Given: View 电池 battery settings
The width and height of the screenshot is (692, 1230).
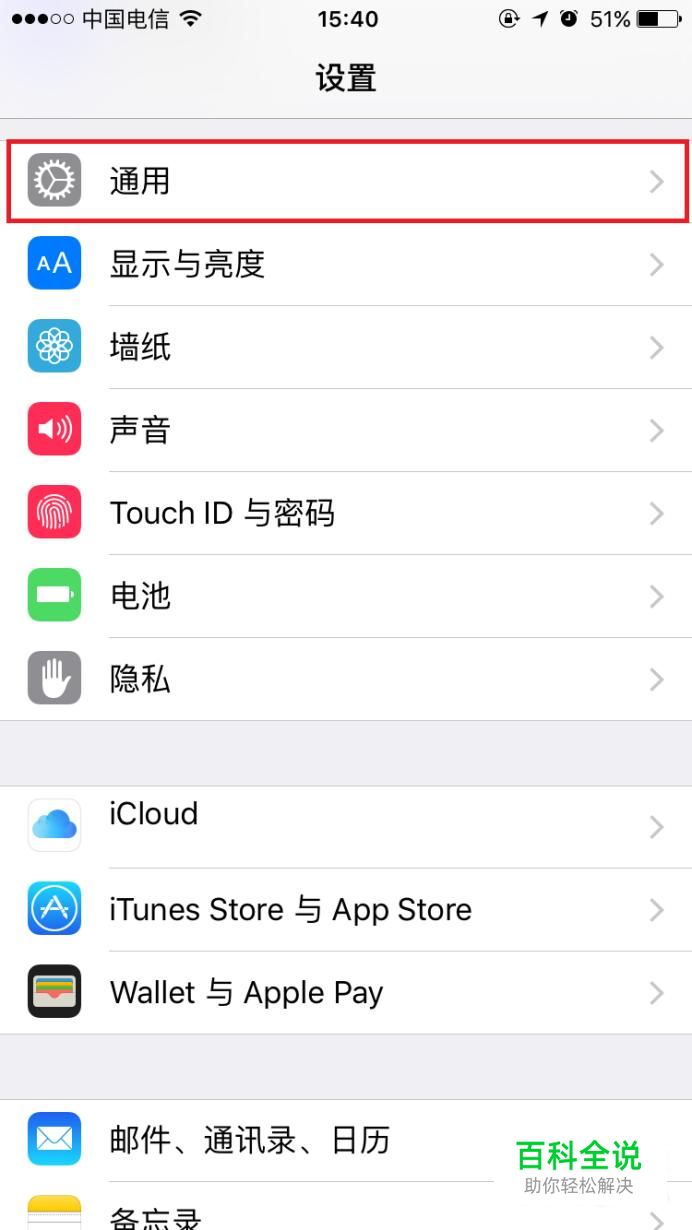Looking at the screenshot, I should click(346, 596).
